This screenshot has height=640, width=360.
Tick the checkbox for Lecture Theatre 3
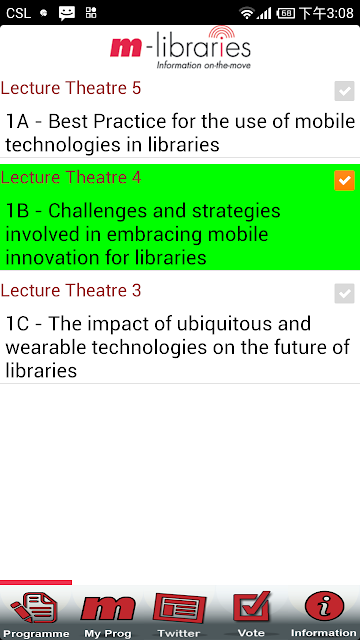[344, 293]
